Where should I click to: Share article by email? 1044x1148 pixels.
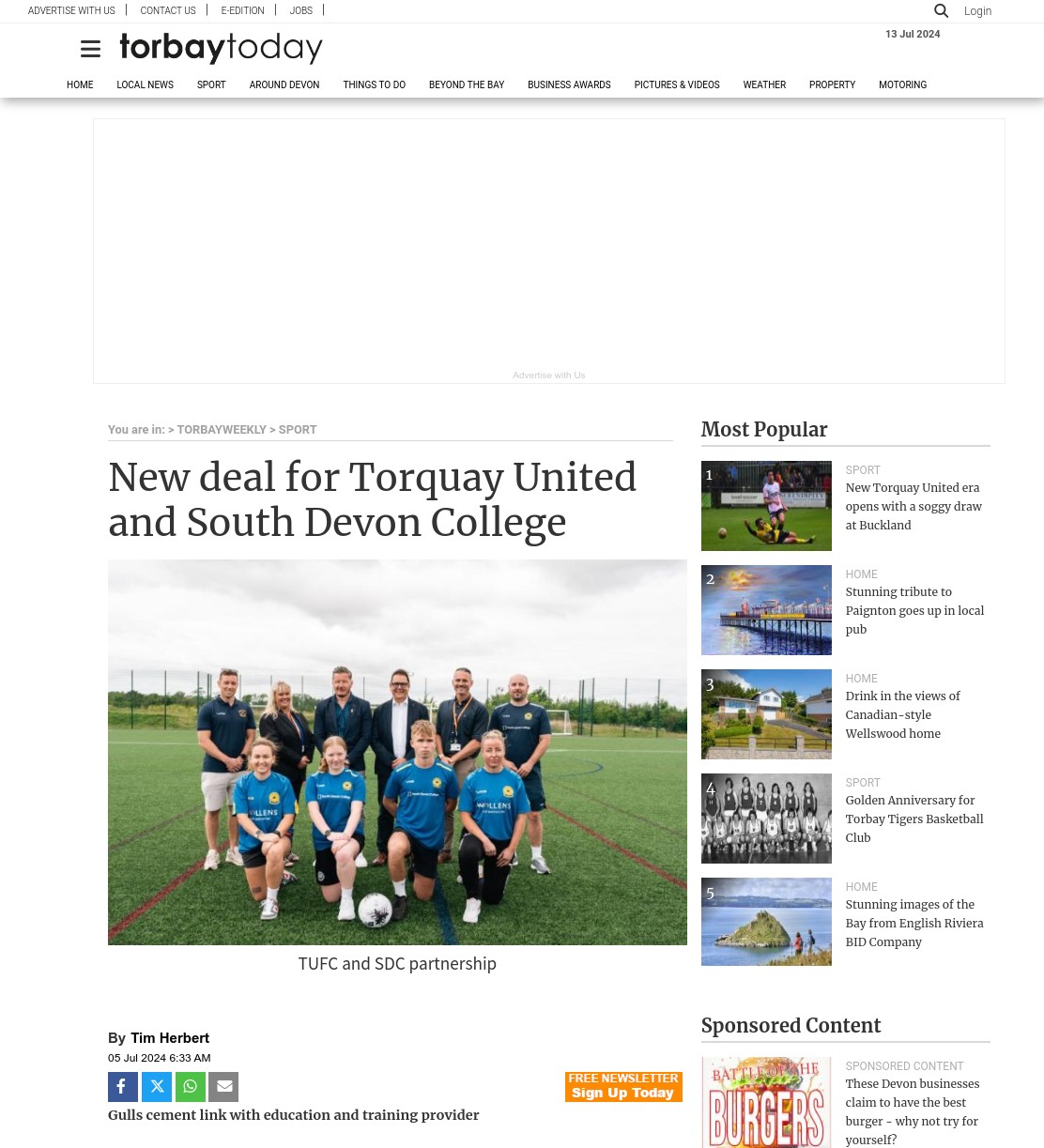(223, 1087)
